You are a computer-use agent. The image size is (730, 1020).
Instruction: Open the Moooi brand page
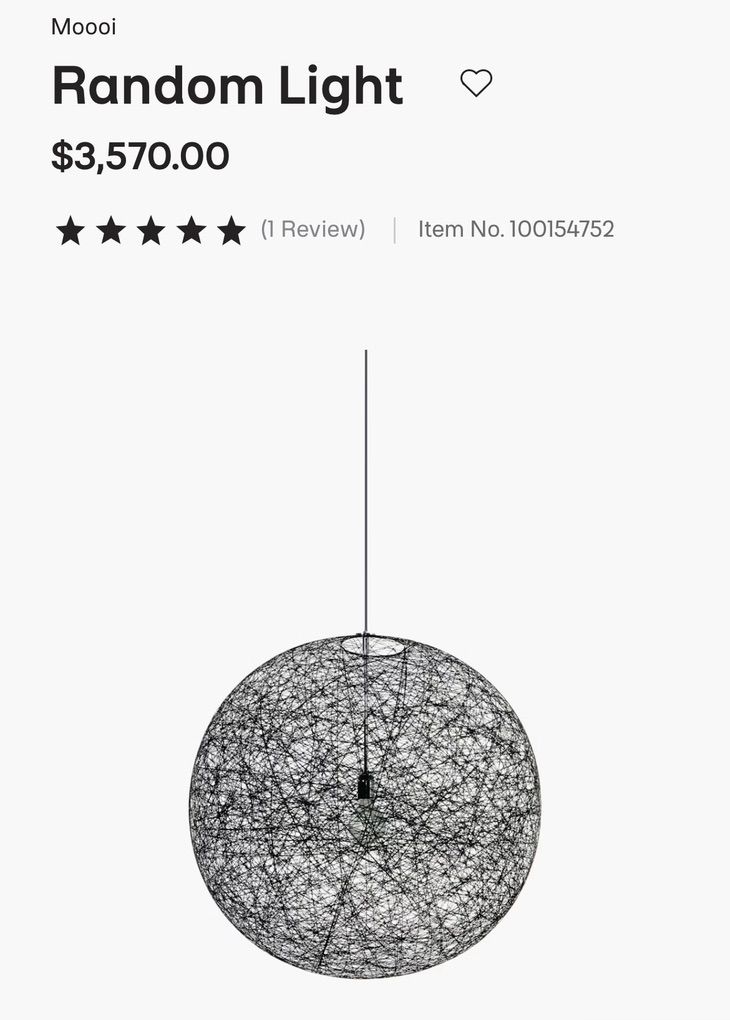[x=84, y=26]
